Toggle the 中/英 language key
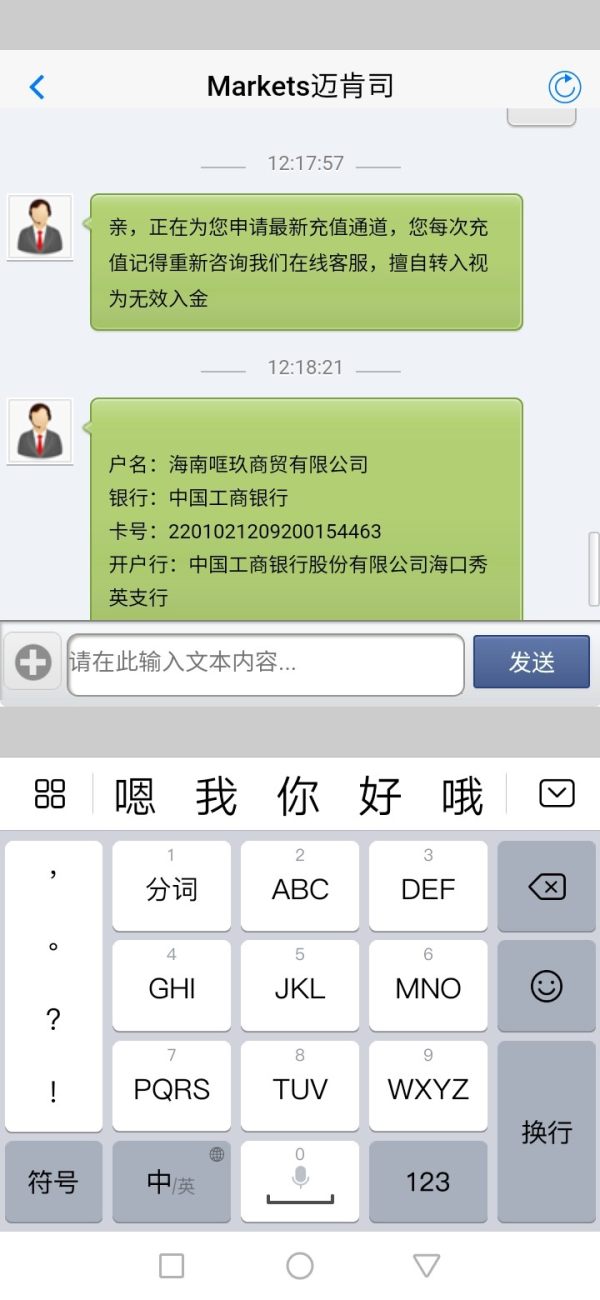This screenshot has height=1300, width=600. tap(171, 1182)
